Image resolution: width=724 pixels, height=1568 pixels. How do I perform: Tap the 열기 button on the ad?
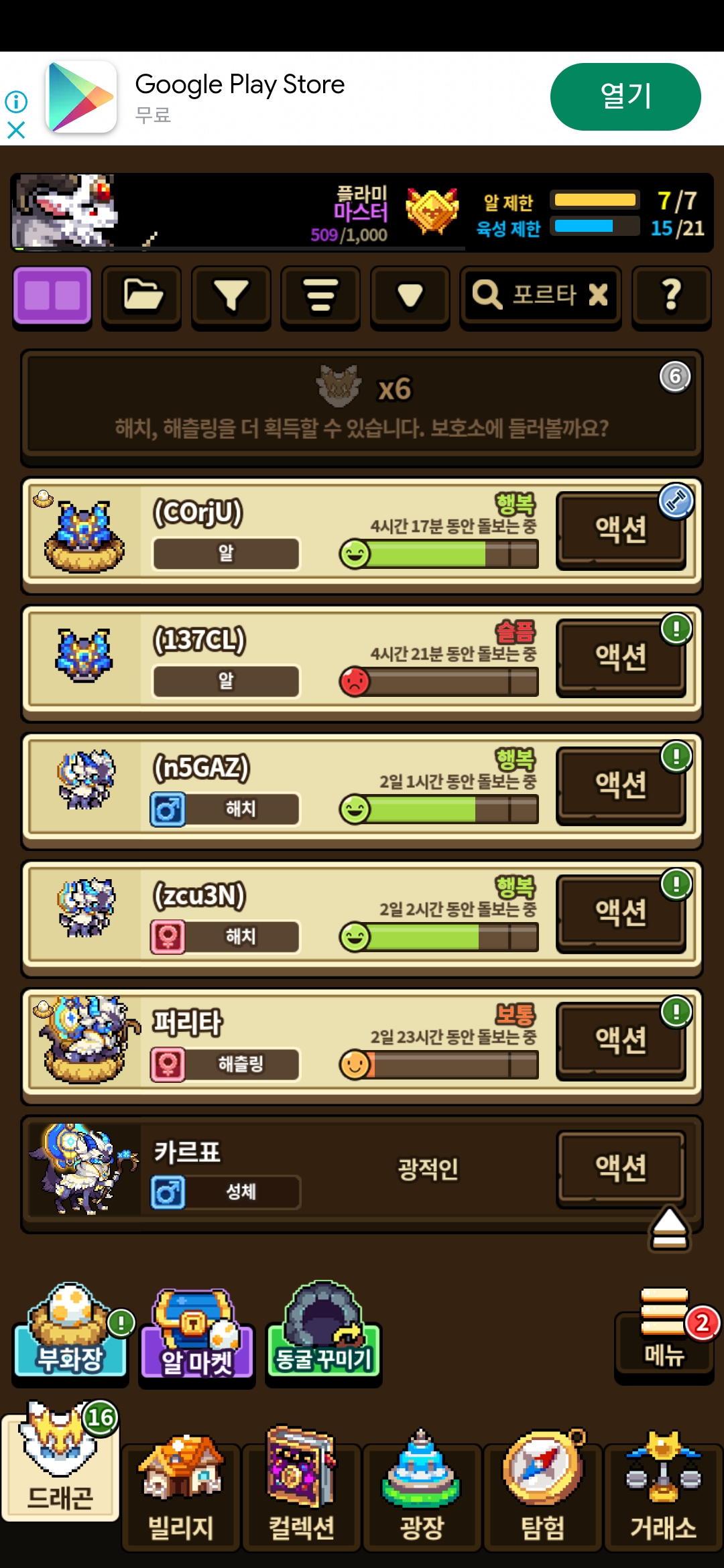tap(625, 96)
